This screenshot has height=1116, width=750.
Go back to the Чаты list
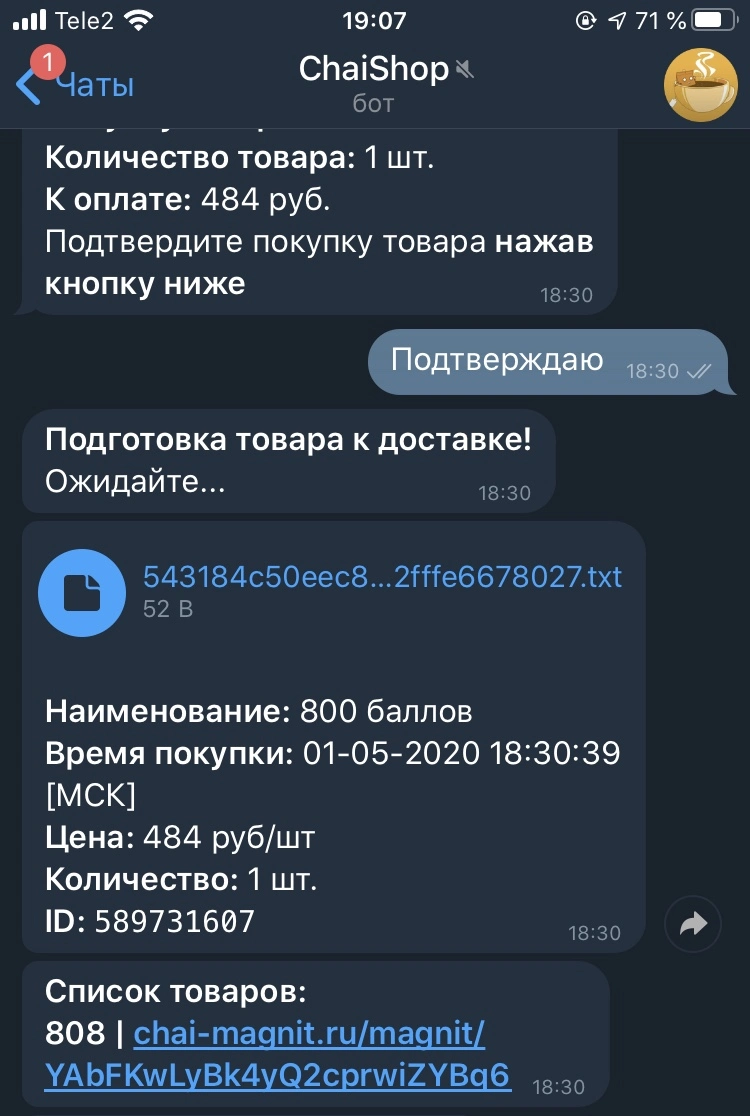[75, 85]
